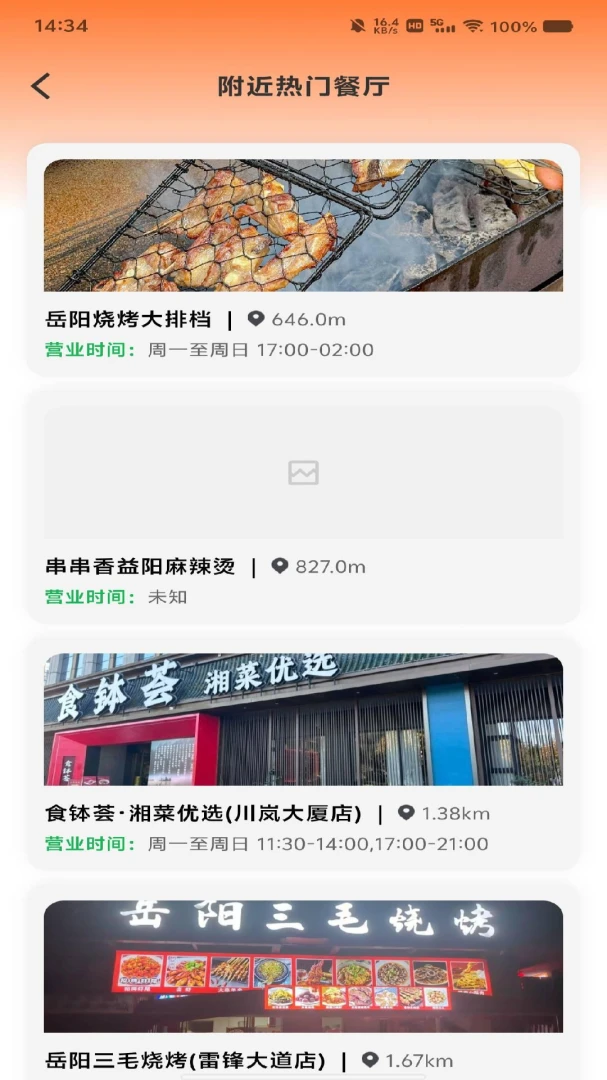This screenshot has height=1080, width=607.
Task: View 食钵荟·湘菜优选(川岚大厦店) details
Action: tap(303, 754)
